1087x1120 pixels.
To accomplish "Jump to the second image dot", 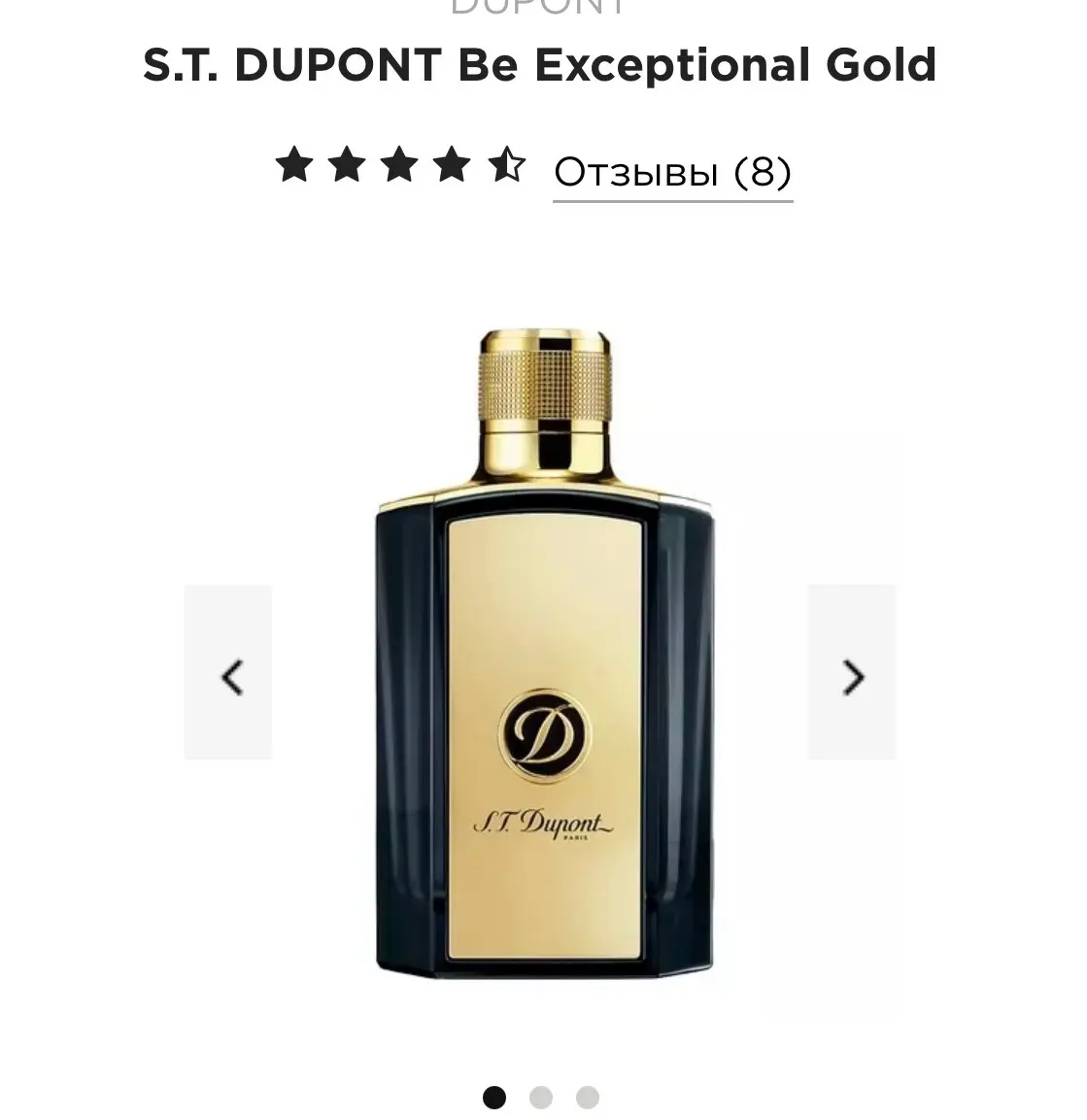I will [x=541, y=1097].
